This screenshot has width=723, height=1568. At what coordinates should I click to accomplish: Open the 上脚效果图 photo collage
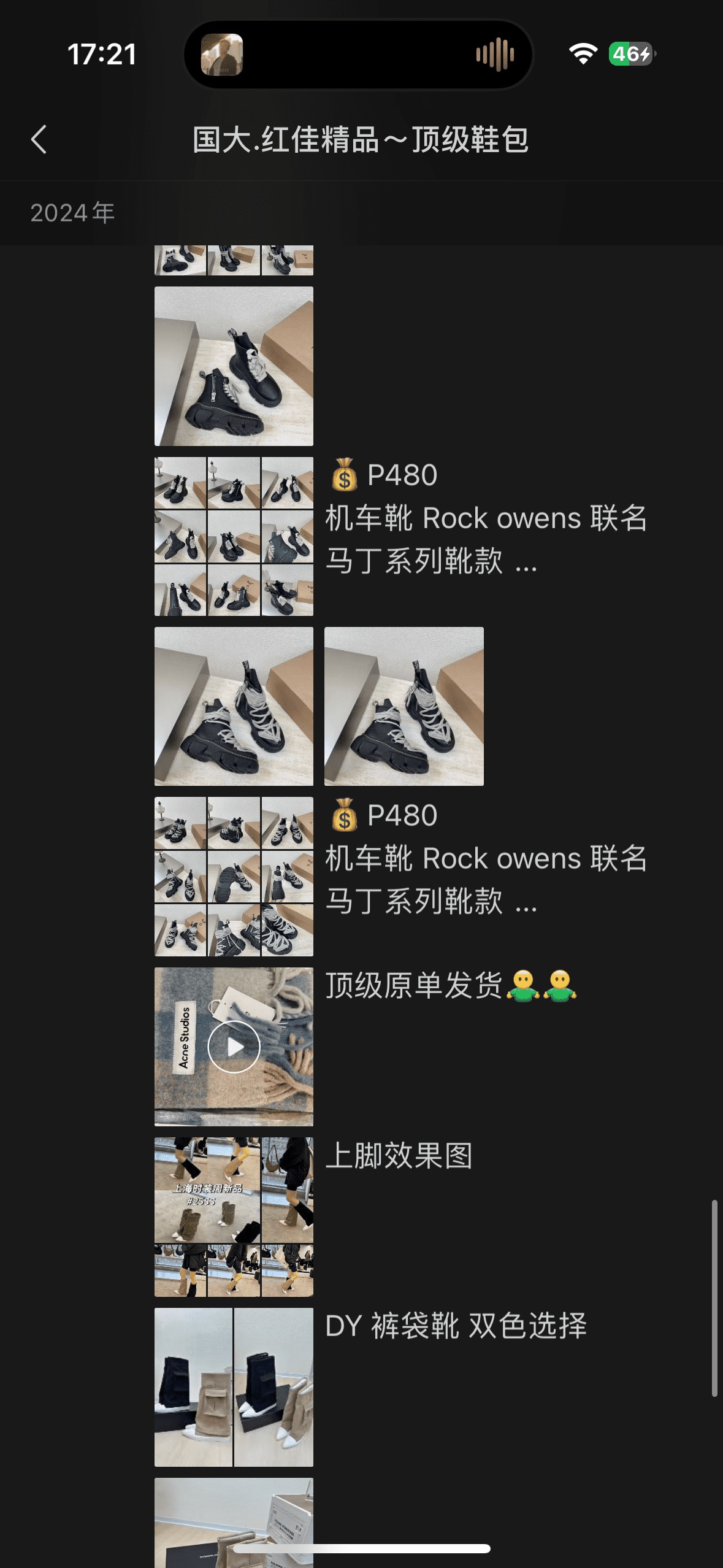click(234, 1216)
